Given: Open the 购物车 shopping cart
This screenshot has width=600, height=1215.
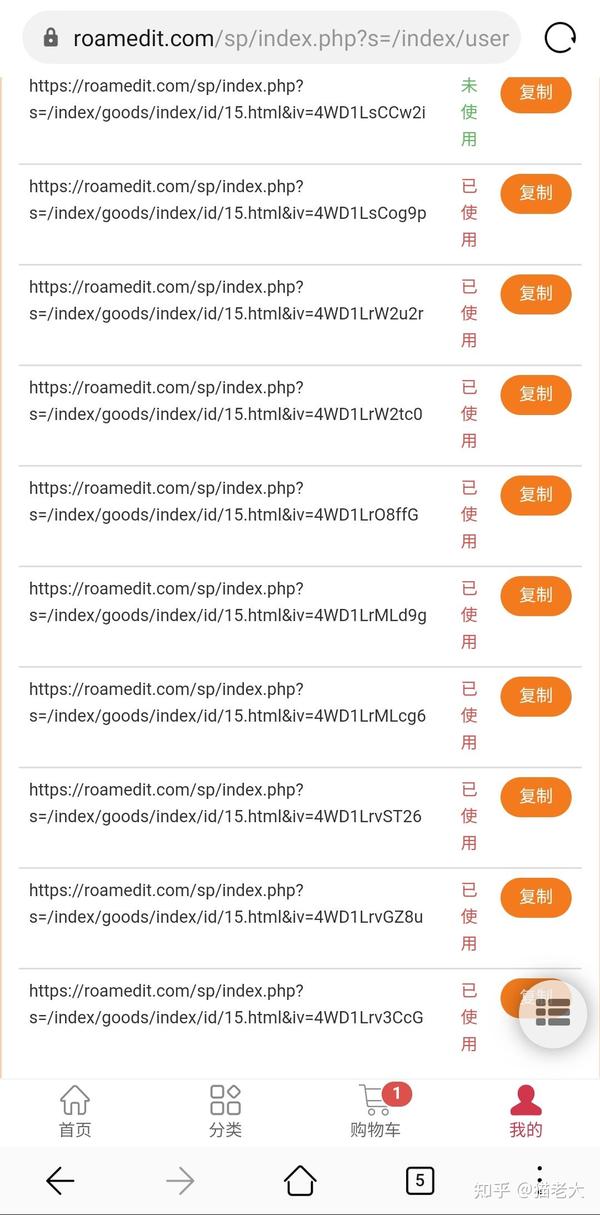Looking at the screenshot, I should [375, 1112].
